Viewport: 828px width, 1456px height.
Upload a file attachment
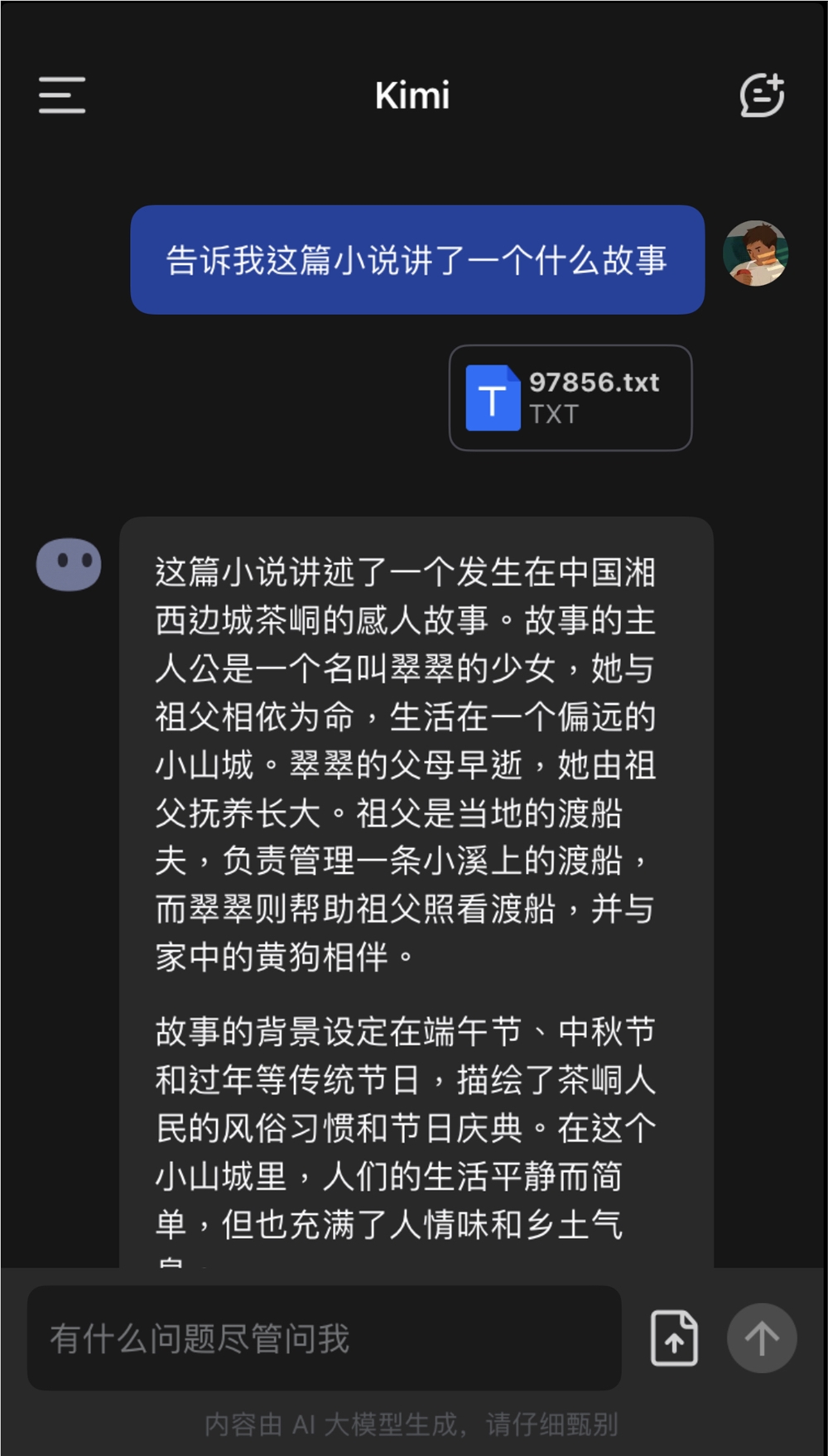pos(674,1338)
